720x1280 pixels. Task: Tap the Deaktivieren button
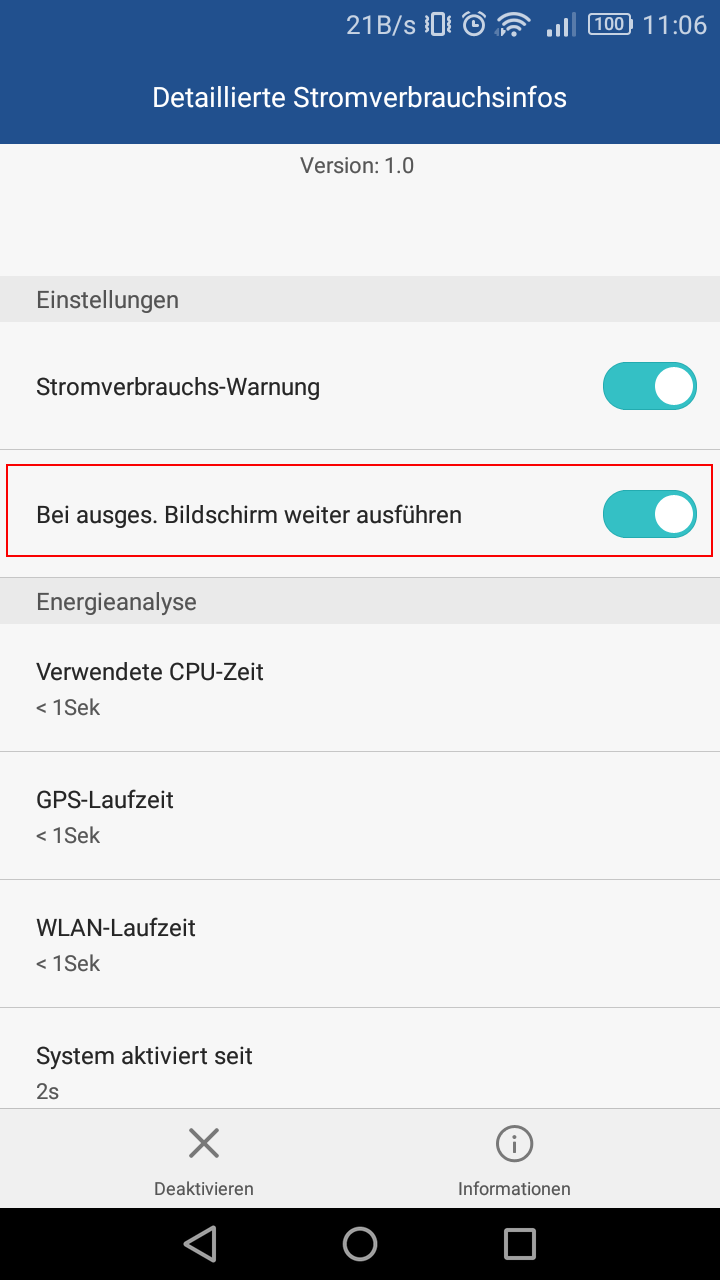[204, 1159]
